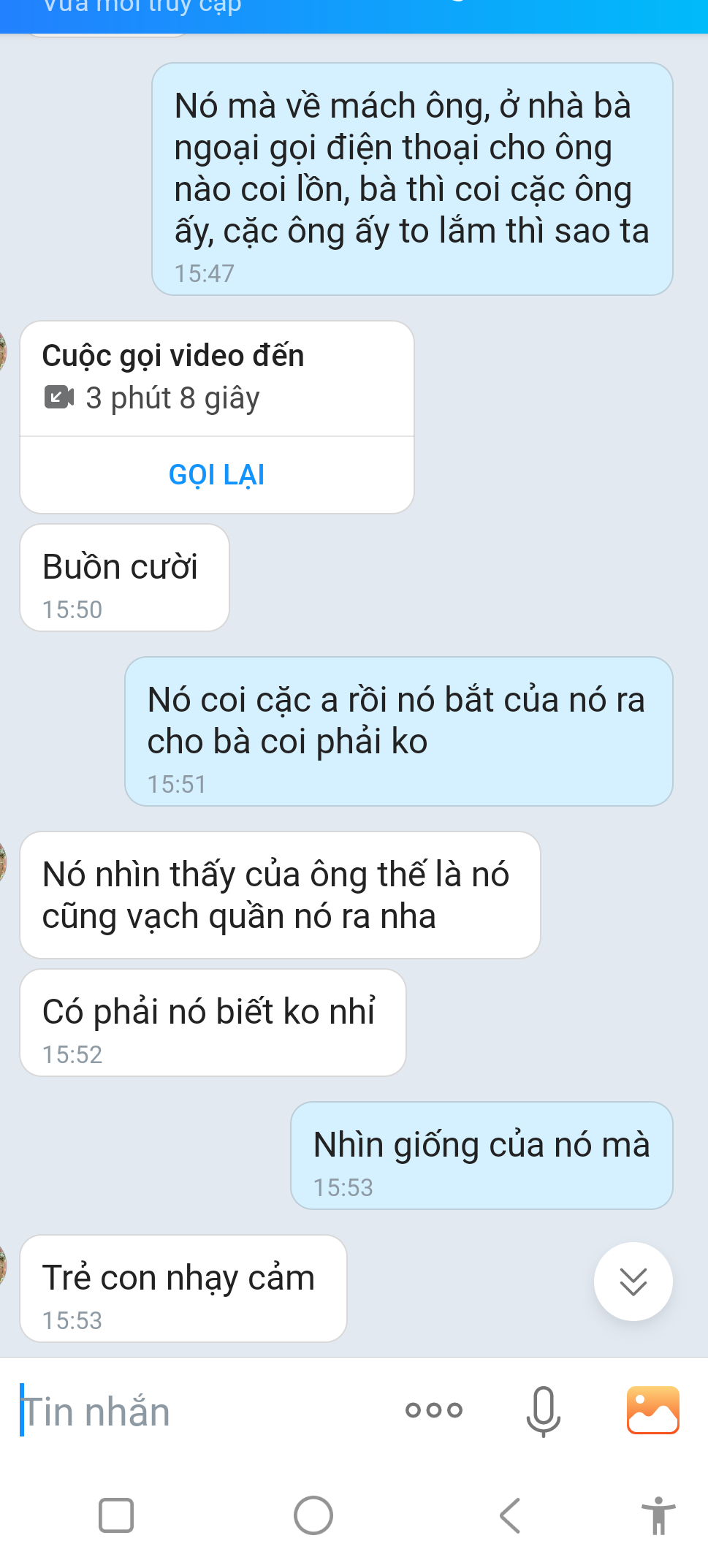The width and height of the screenshot is (708, 1568).
Task: Open the image gallery picker
Action: 652,1410
